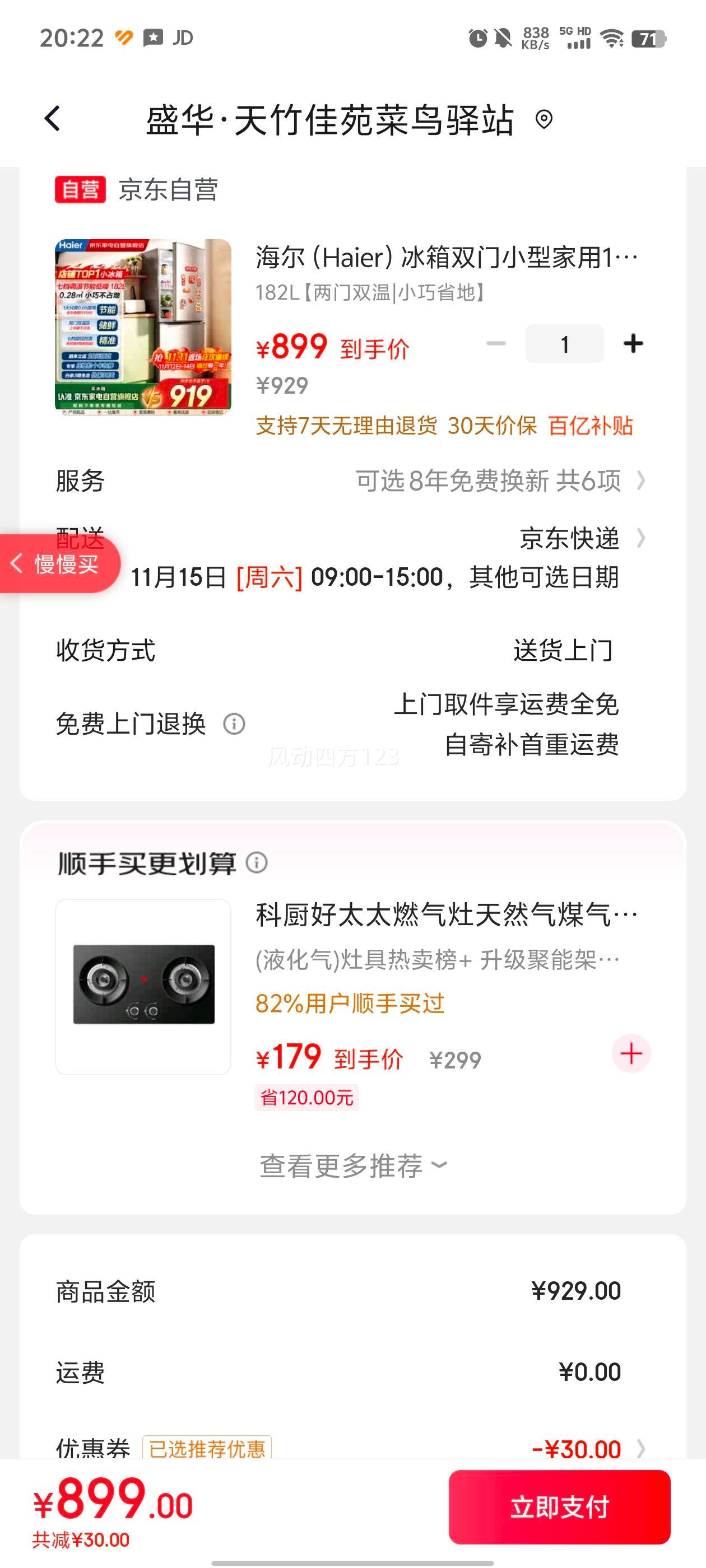Go back from the checkout page
Image resolution: width=706 pixels, height=1568 pixels.
(52, 119)
